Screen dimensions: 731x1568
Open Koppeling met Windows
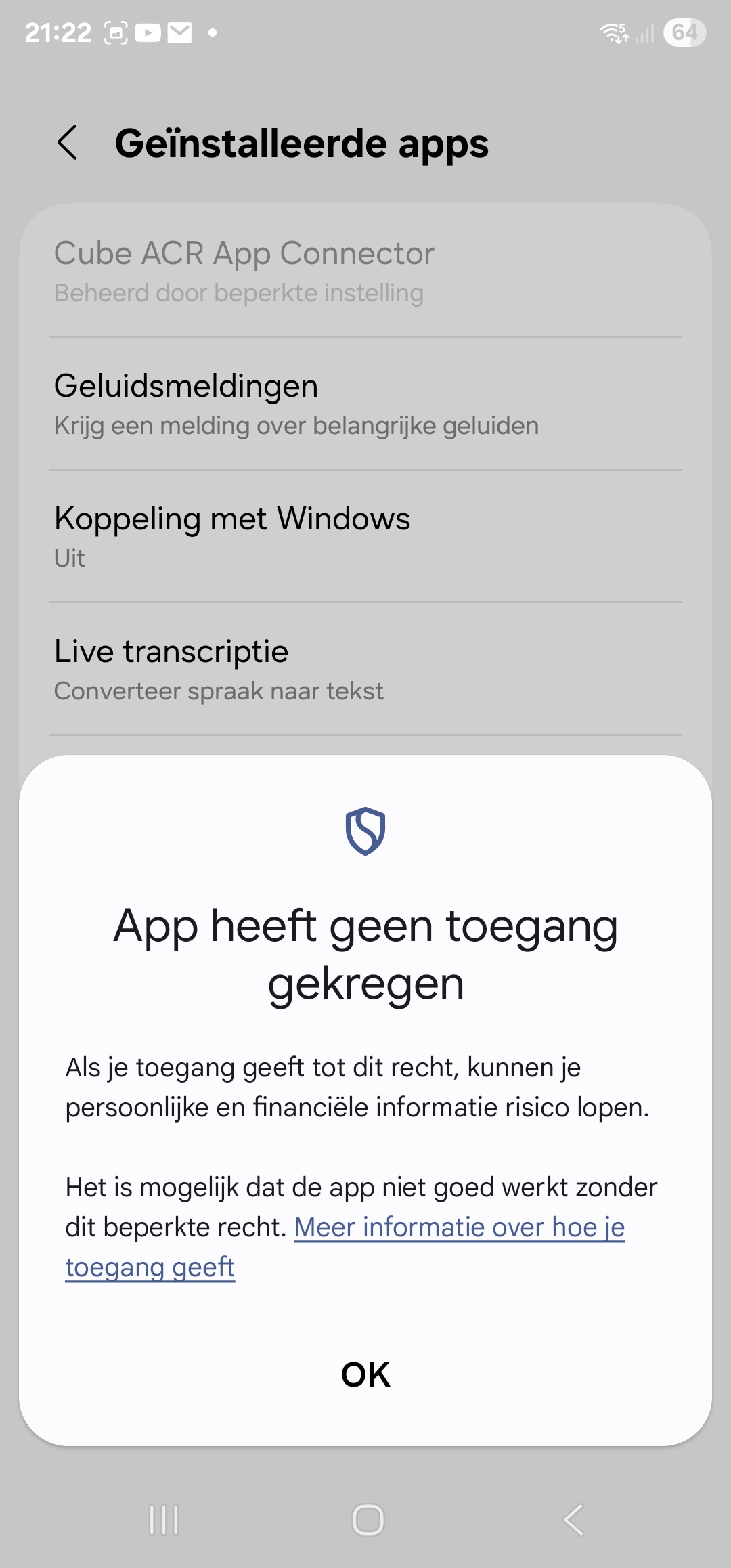pyautogui.click(x=365, y=536)
